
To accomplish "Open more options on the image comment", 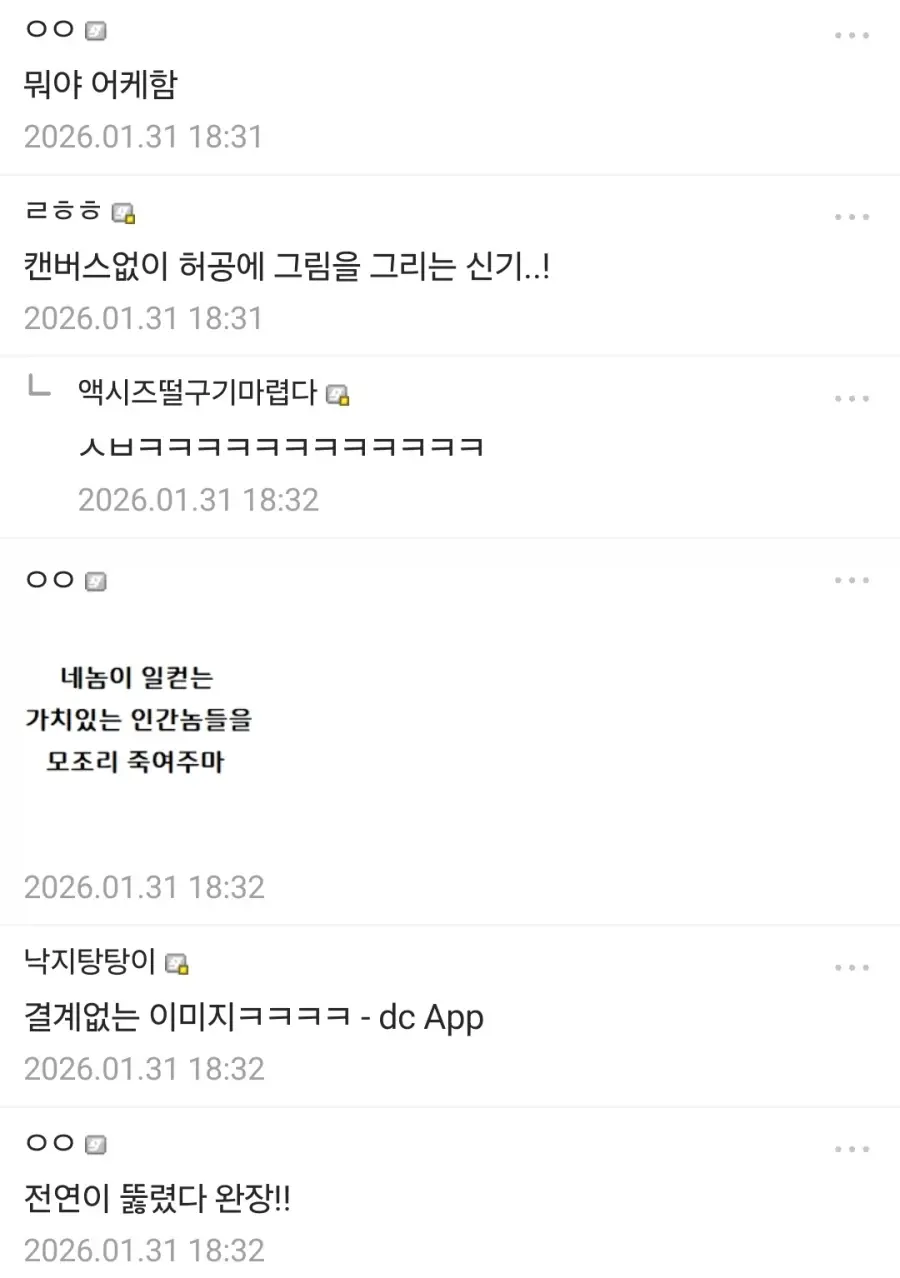I will point(851,580).
